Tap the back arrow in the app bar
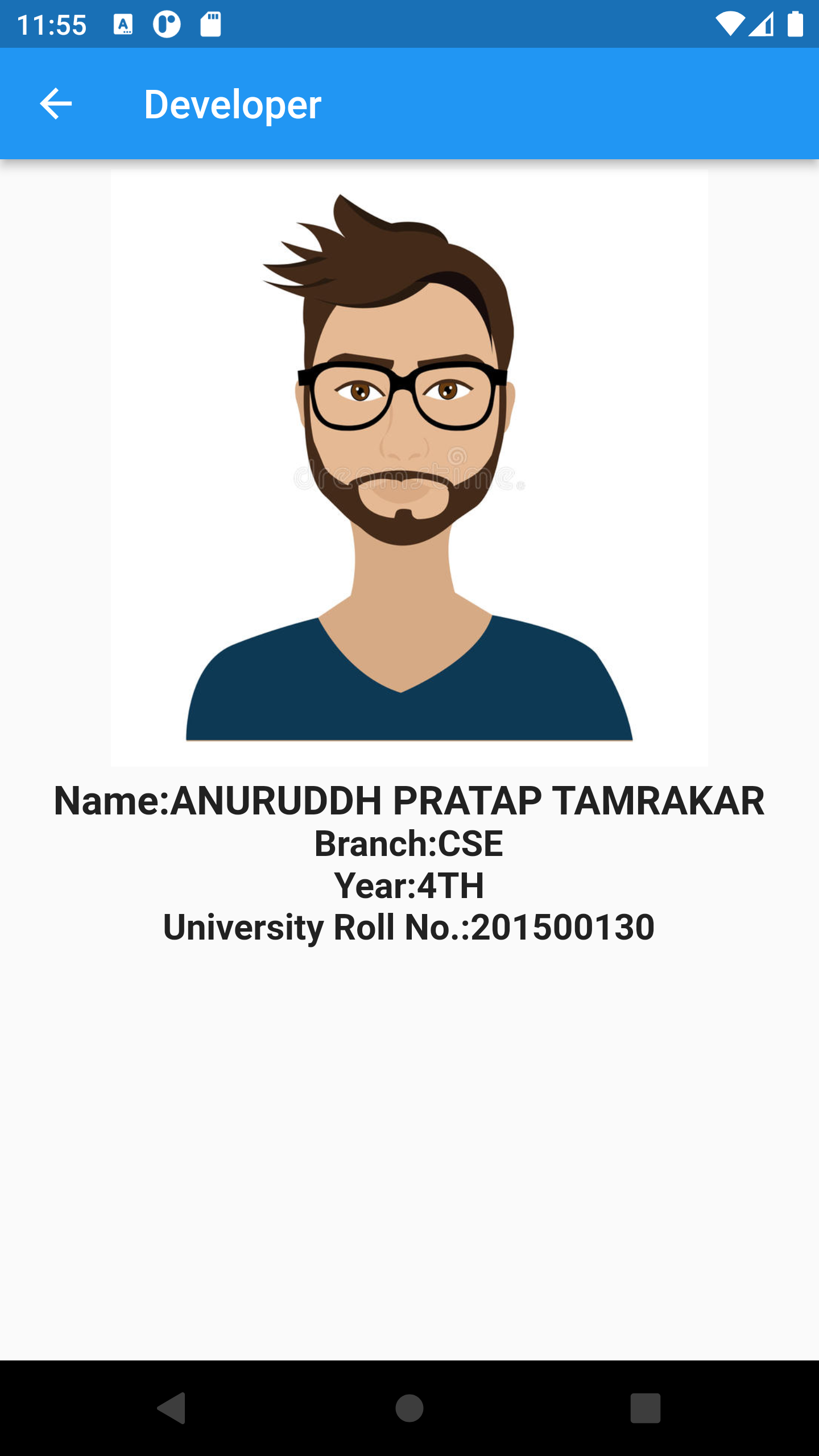This screenshot has width=819, height=1456. (x=55, y=103)
